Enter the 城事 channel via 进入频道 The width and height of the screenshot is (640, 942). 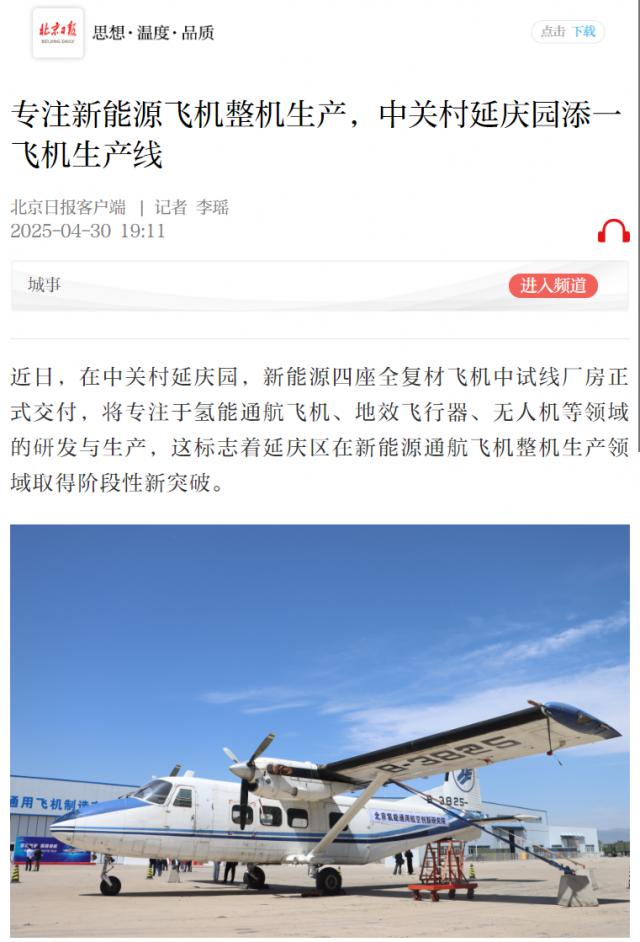point(553,285)
